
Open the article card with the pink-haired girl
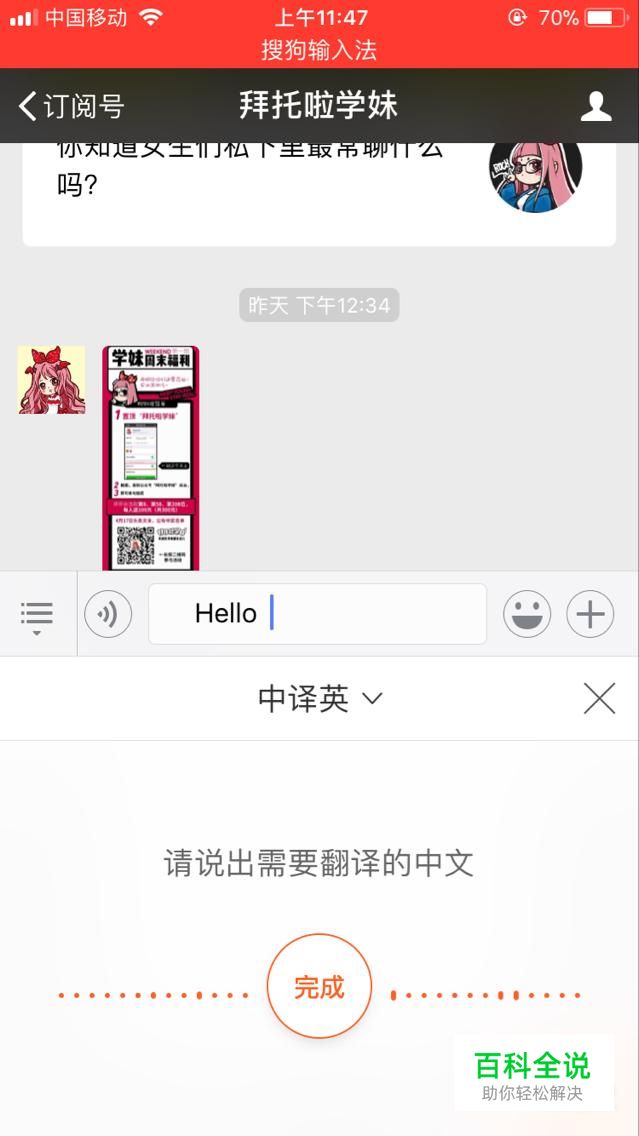[x=319, y=190]
